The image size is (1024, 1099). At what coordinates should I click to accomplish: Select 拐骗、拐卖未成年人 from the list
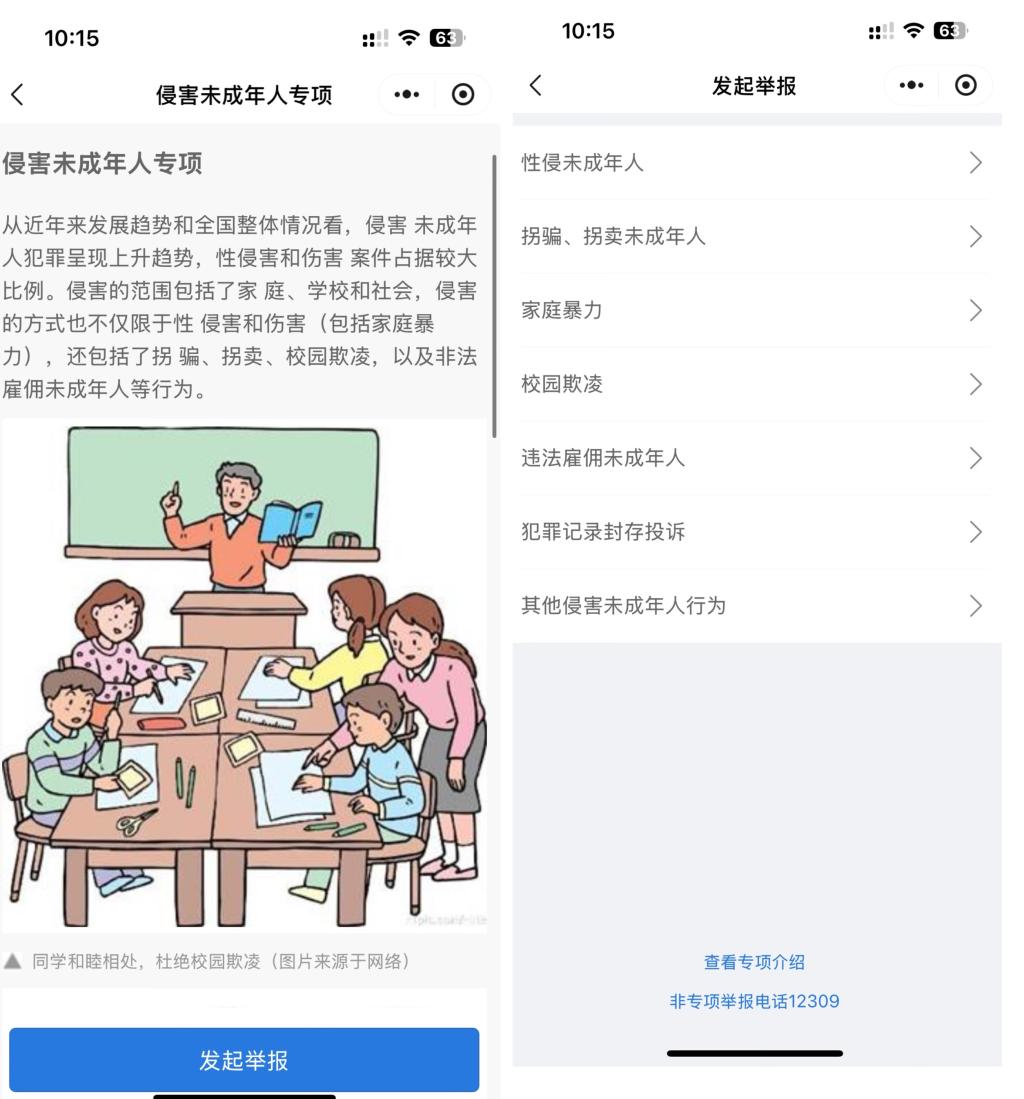755,237
